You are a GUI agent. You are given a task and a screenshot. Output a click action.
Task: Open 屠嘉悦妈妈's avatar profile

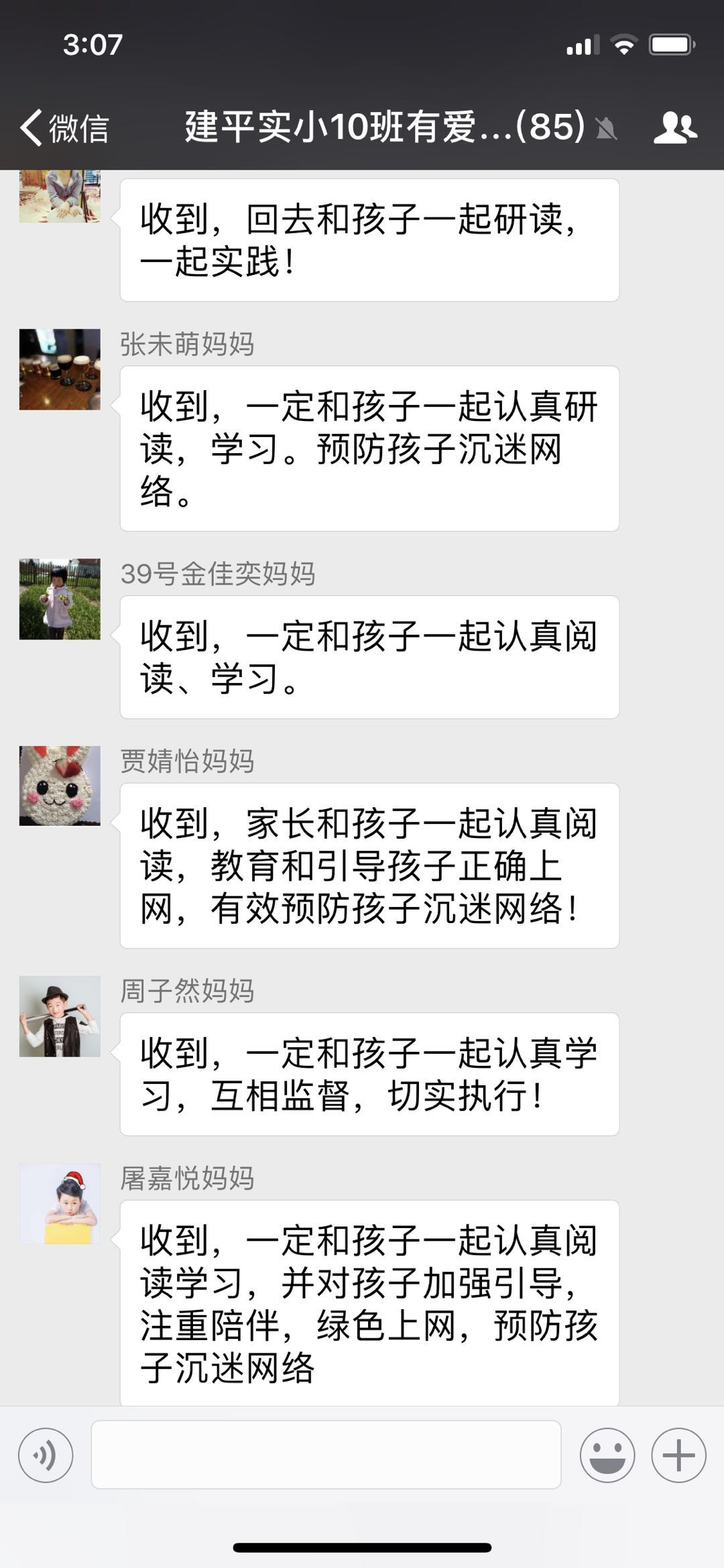[x=60, y=1204]
